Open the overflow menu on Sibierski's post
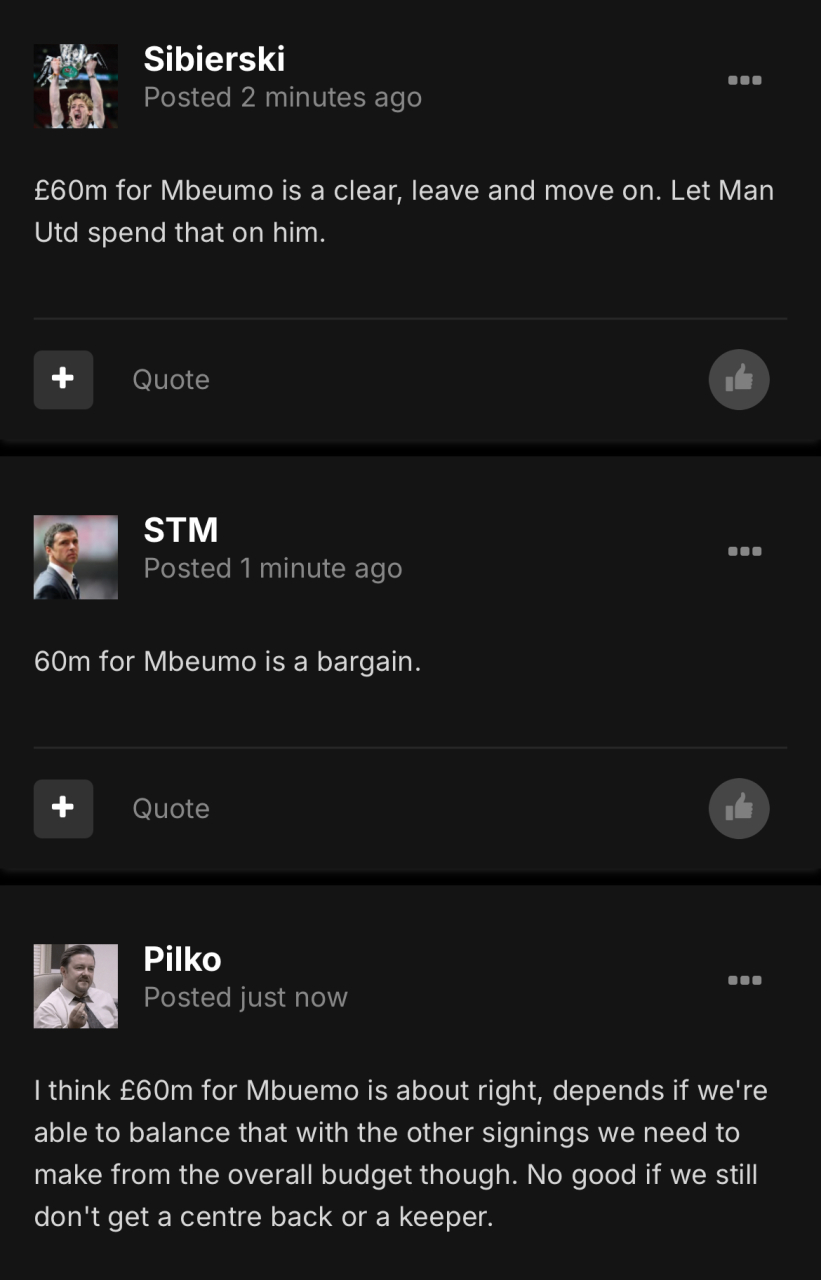Screen dimensions: 821x1280 point(744,80)
